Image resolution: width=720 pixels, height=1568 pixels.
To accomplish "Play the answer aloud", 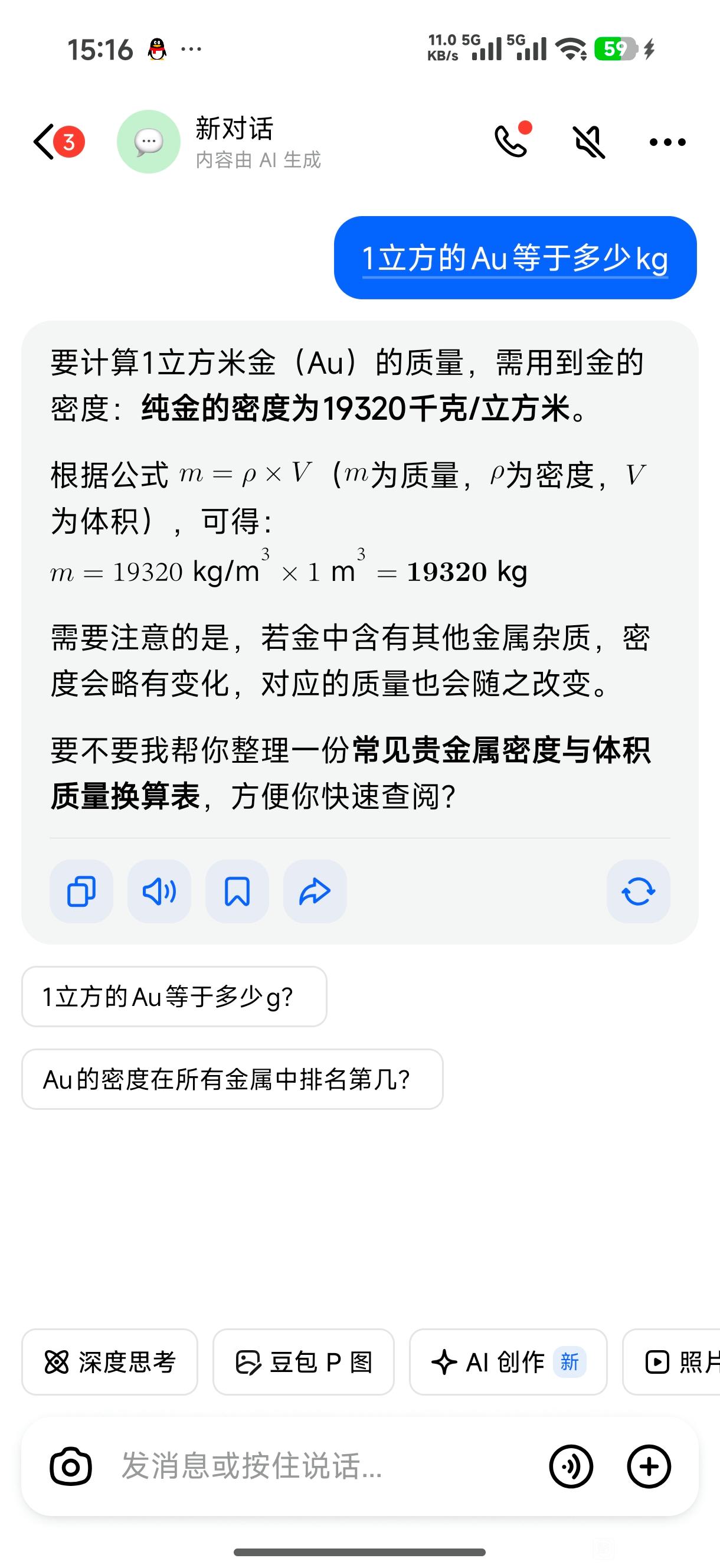I will [159, 891].
